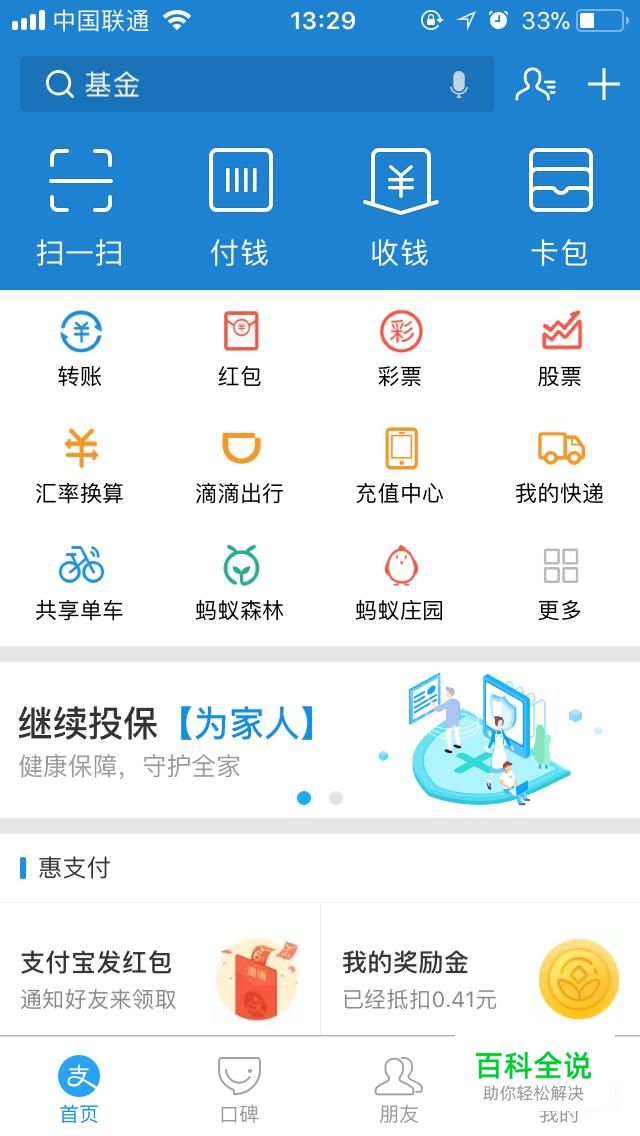Open the 继续投保 insurance banner

pos(320,740)
